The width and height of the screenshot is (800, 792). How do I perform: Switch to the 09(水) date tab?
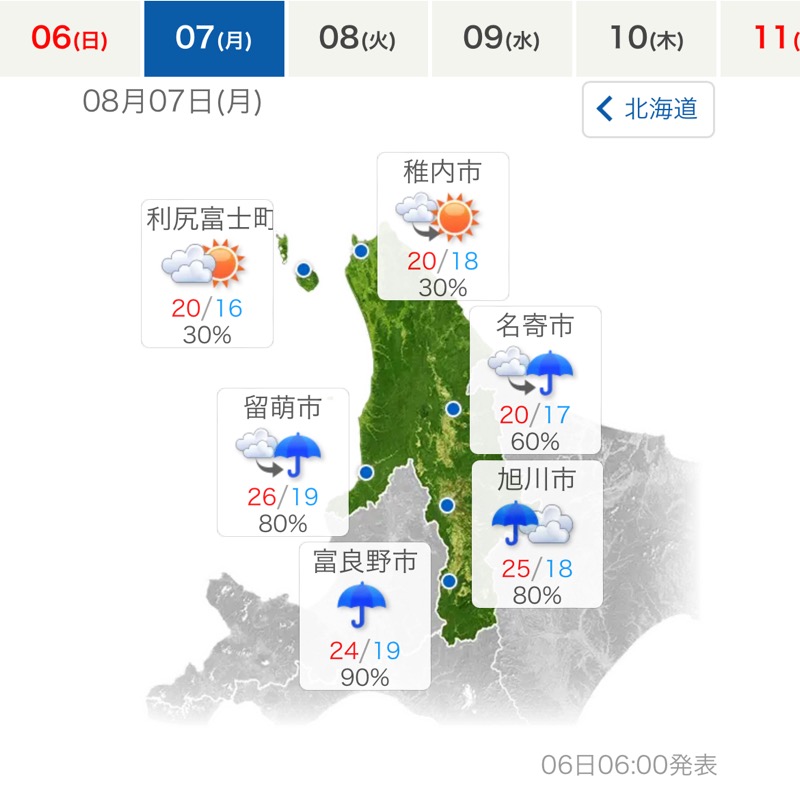click(502, 39)
